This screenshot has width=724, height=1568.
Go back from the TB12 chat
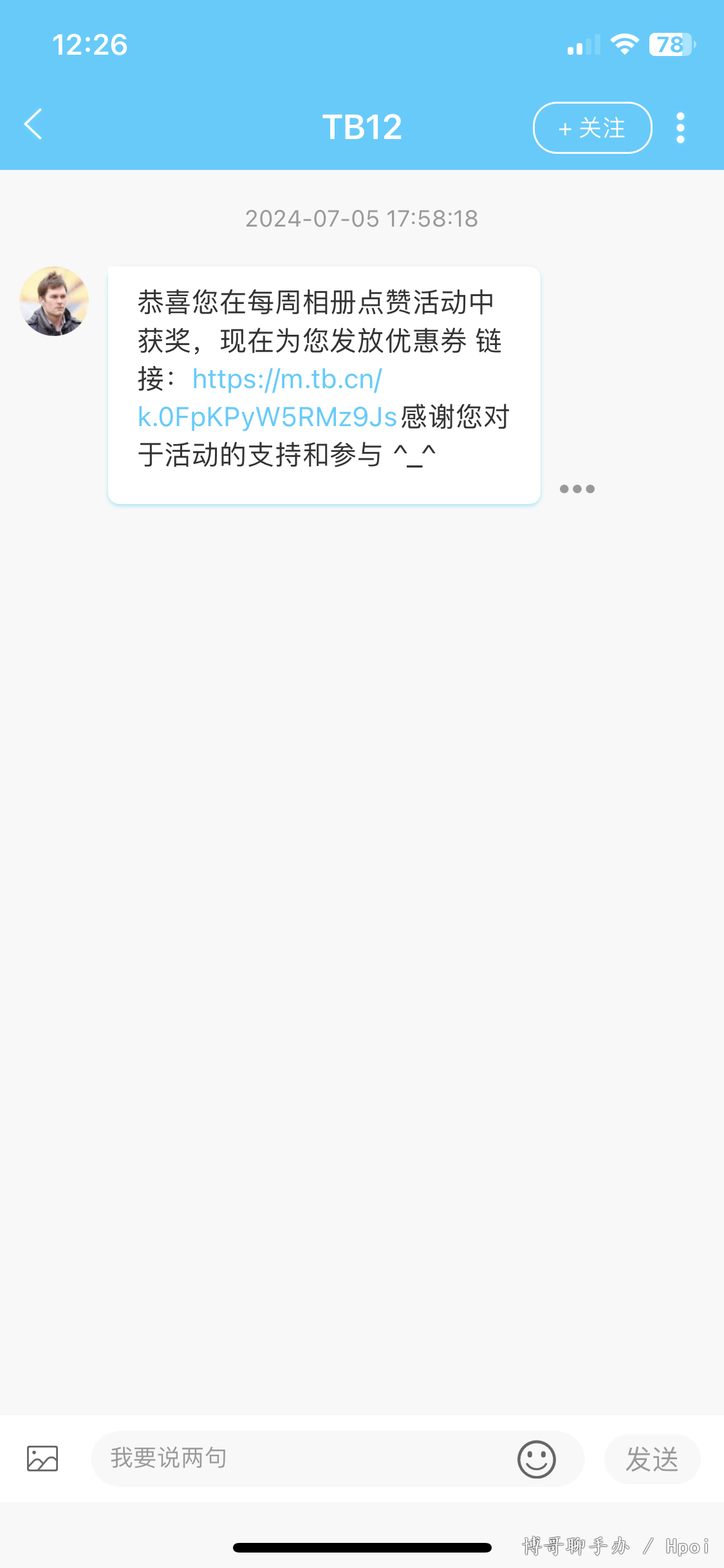(x=33, y=125)
